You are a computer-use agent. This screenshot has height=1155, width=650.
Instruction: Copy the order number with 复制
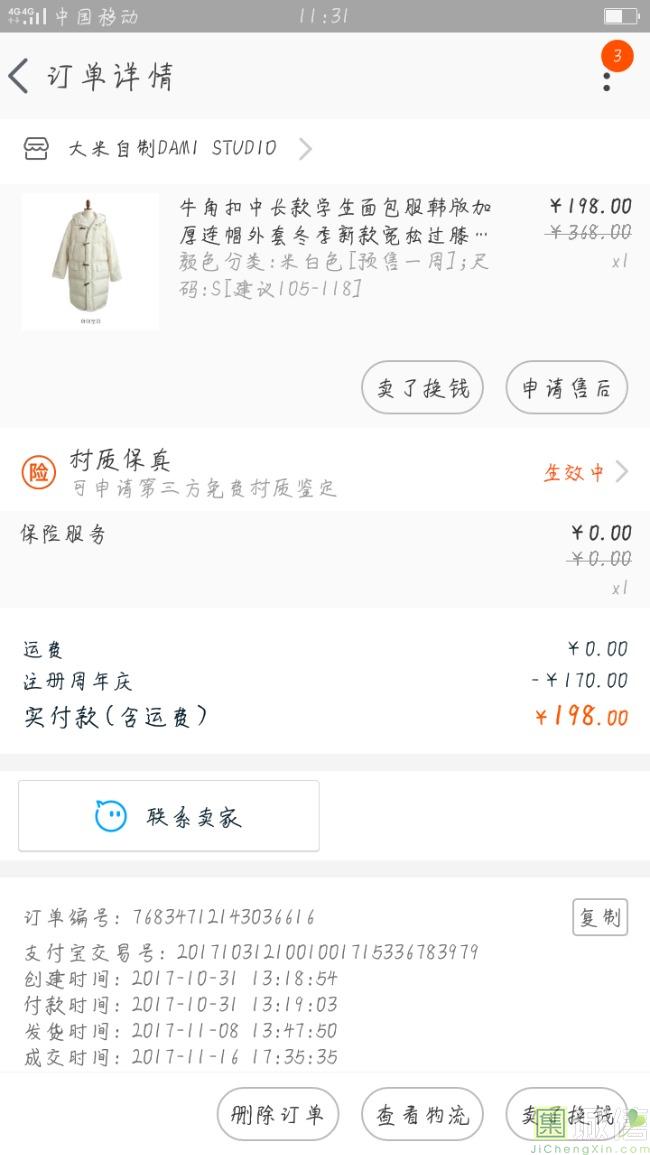point(600,916)
